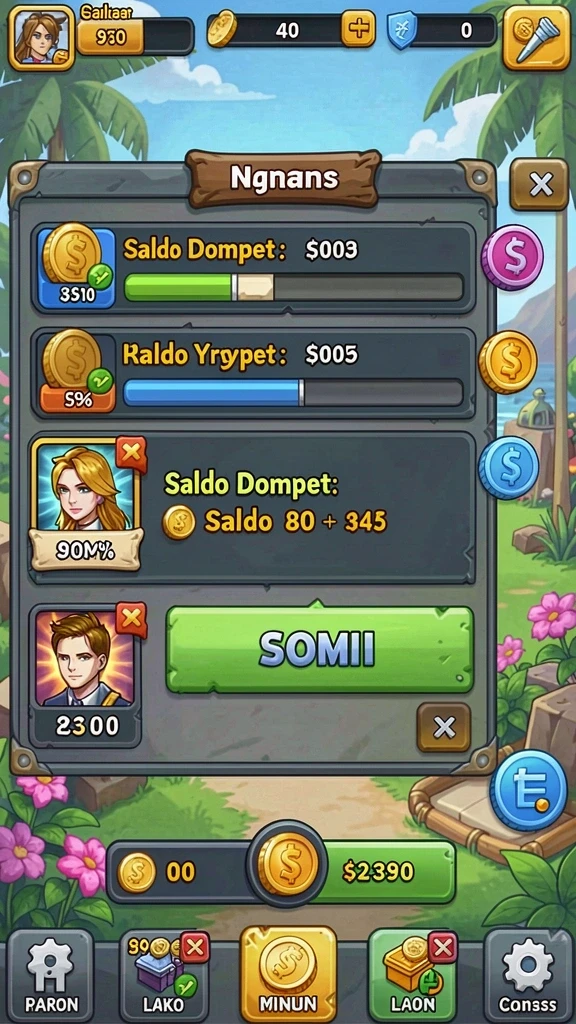This screenshot has width=576, height=1024.
Task: Tap the green $2390 balance button
Action: click(x=385, y=871)
